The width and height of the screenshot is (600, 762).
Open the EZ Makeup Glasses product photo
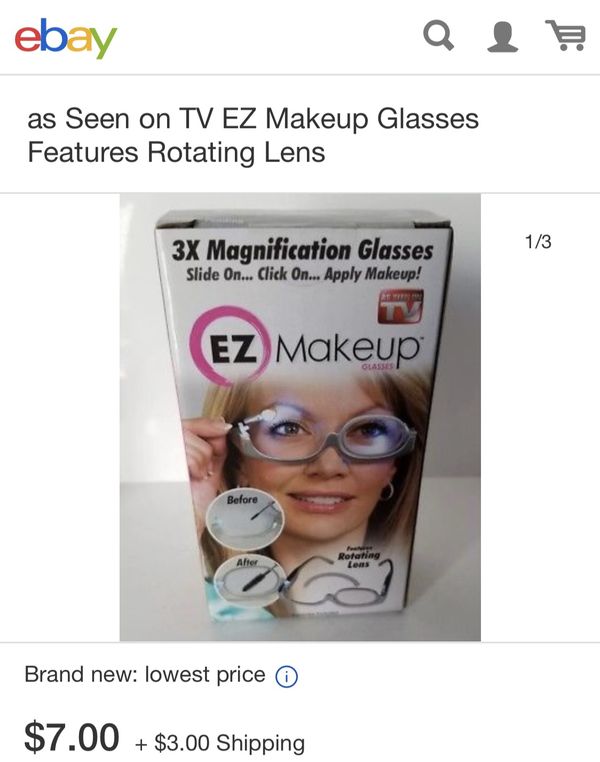[x=300, y=417]
